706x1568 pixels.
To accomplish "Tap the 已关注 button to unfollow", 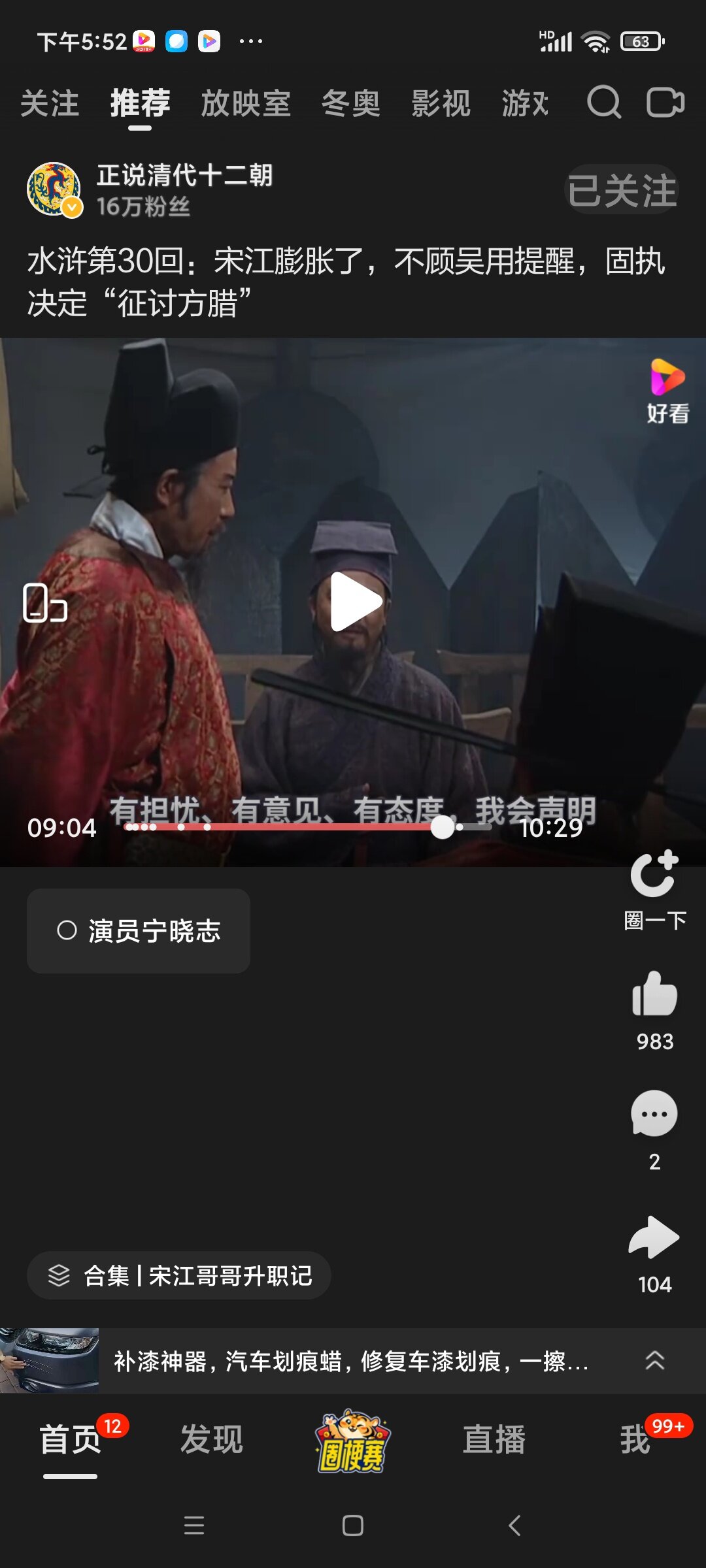I will coord(621,190).
